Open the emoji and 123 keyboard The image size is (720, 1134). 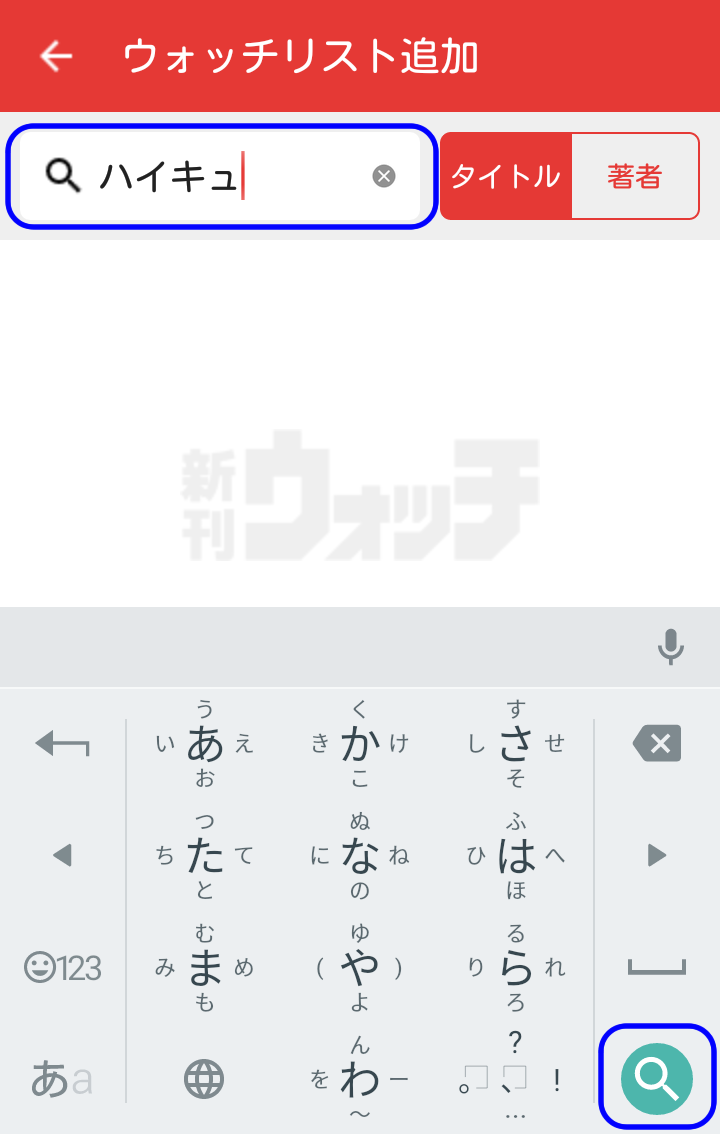[x=63, y=967]
